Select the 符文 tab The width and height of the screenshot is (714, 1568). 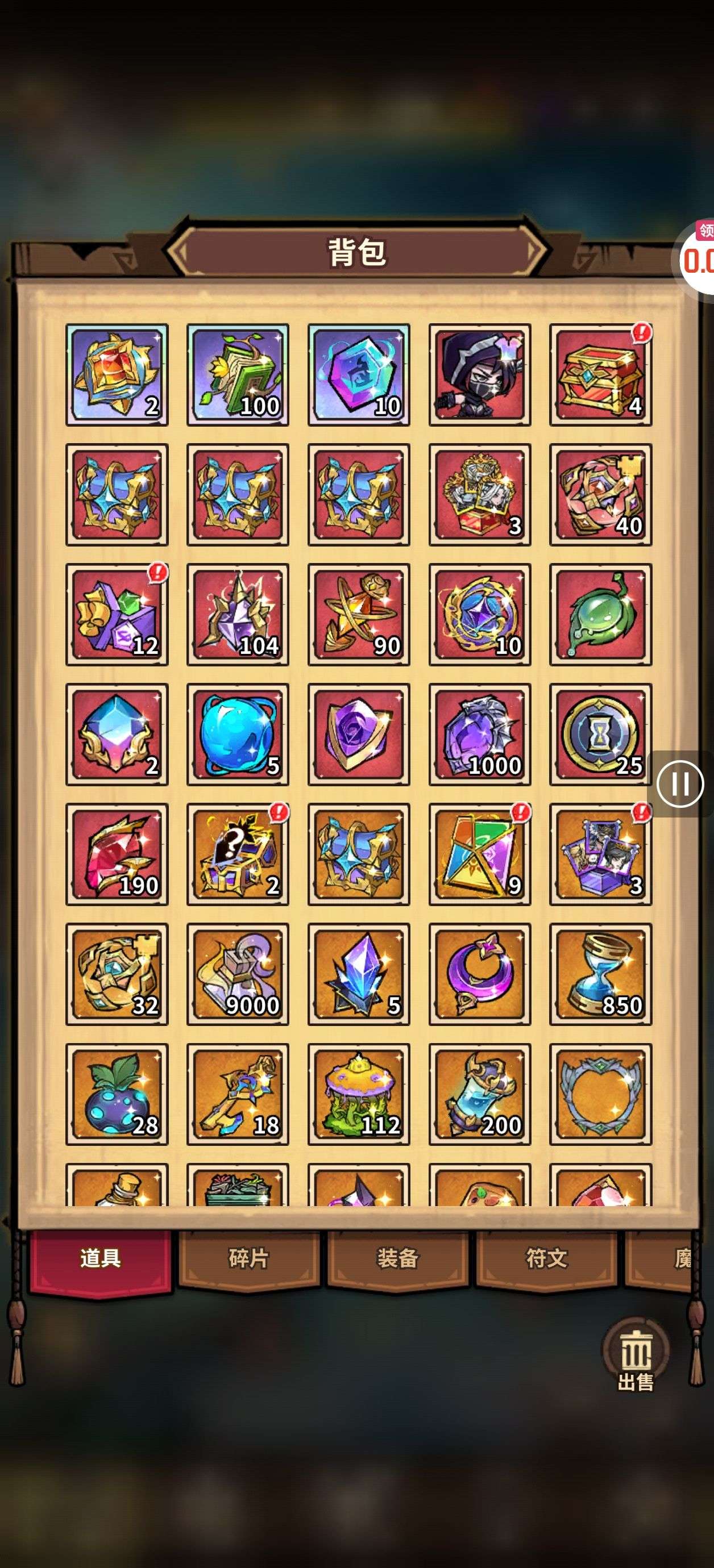tap(546, 1258)
